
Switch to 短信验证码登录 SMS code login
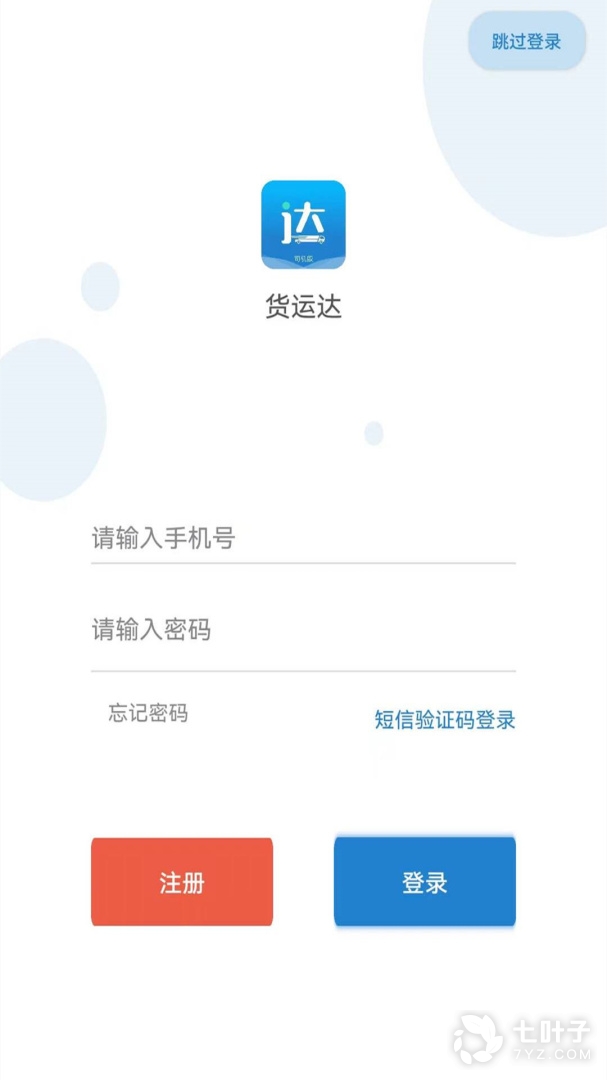coord(445,719)
